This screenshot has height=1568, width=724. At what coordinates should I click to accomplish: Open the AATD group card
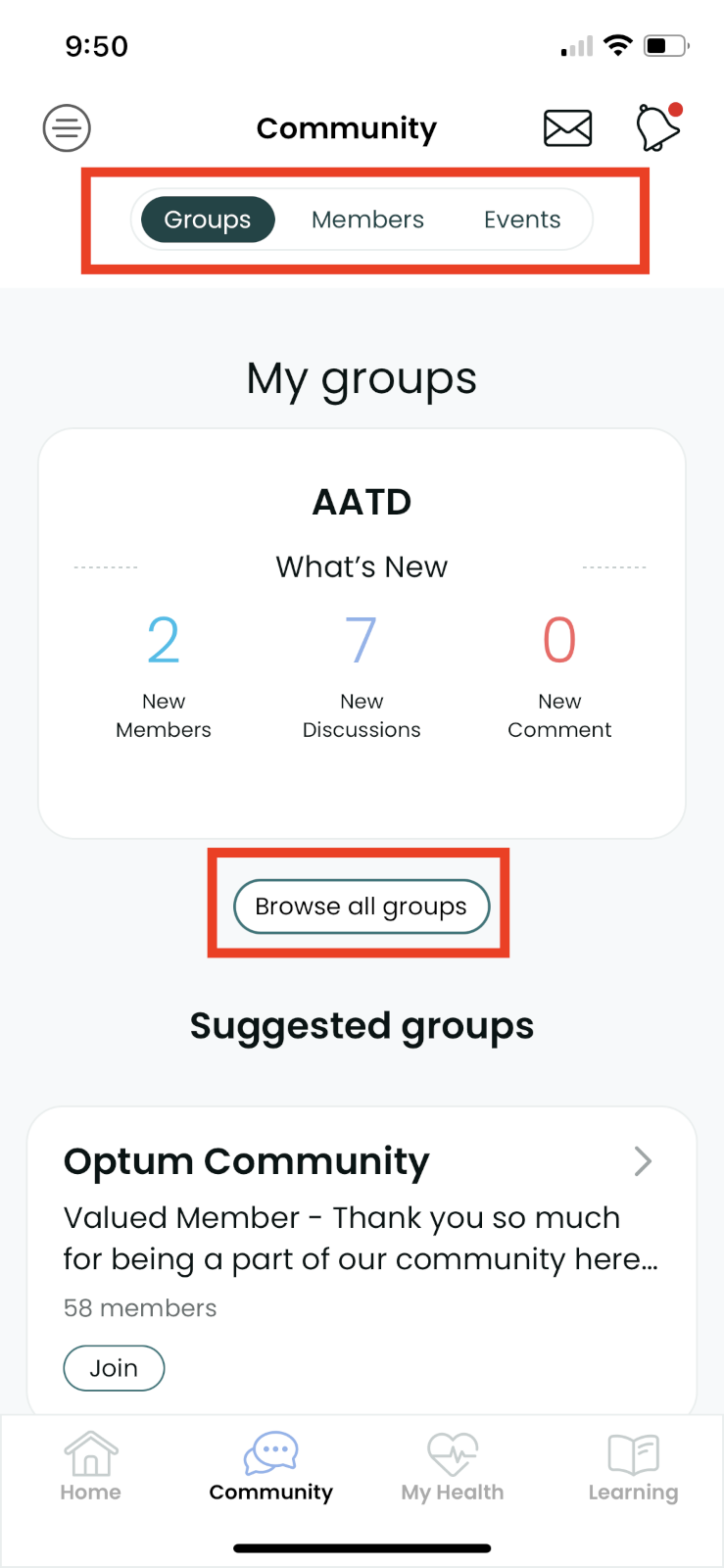[362, 633]
